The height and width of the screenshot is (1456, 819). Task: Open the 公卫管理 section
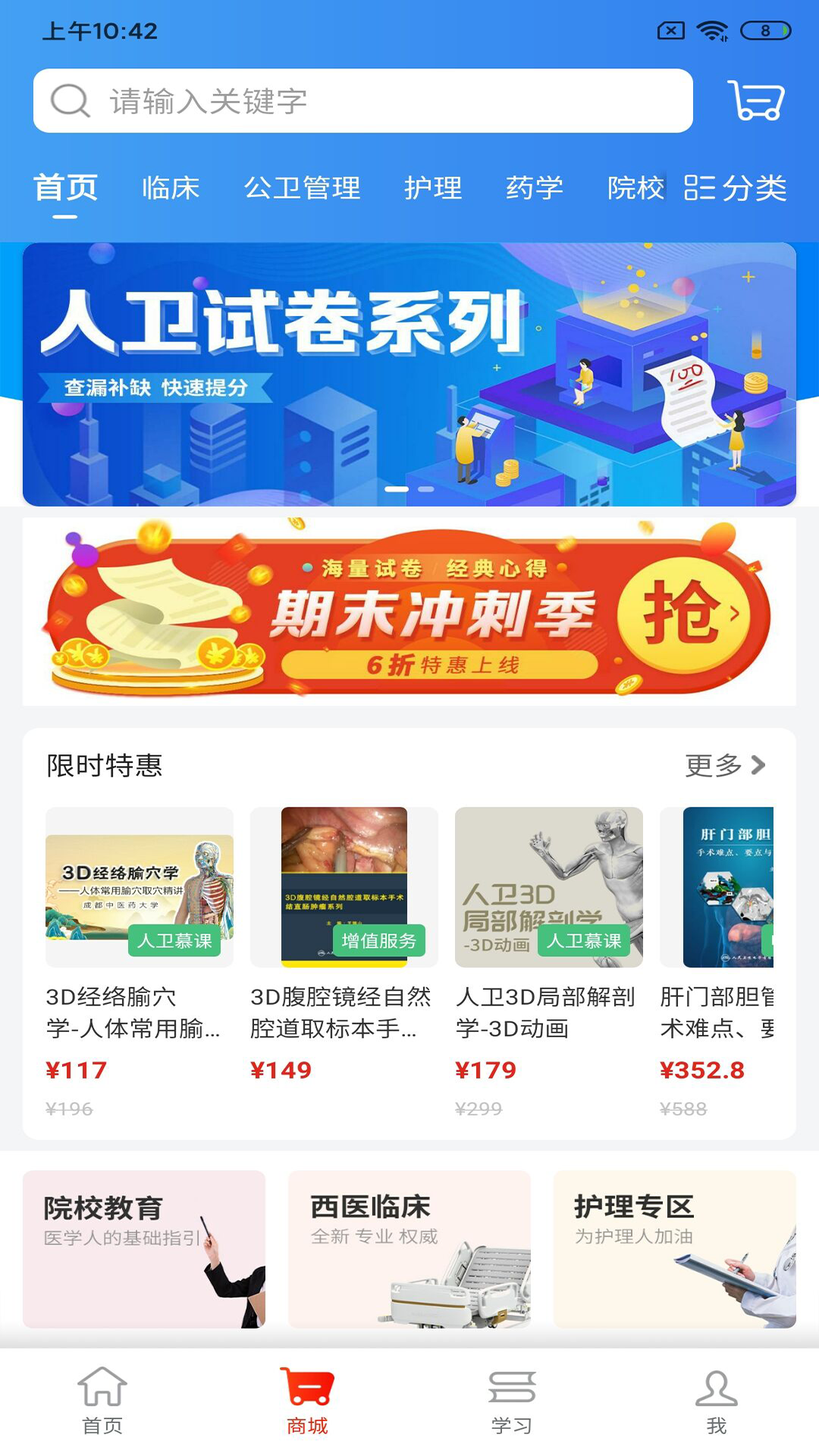pos(303,189)
